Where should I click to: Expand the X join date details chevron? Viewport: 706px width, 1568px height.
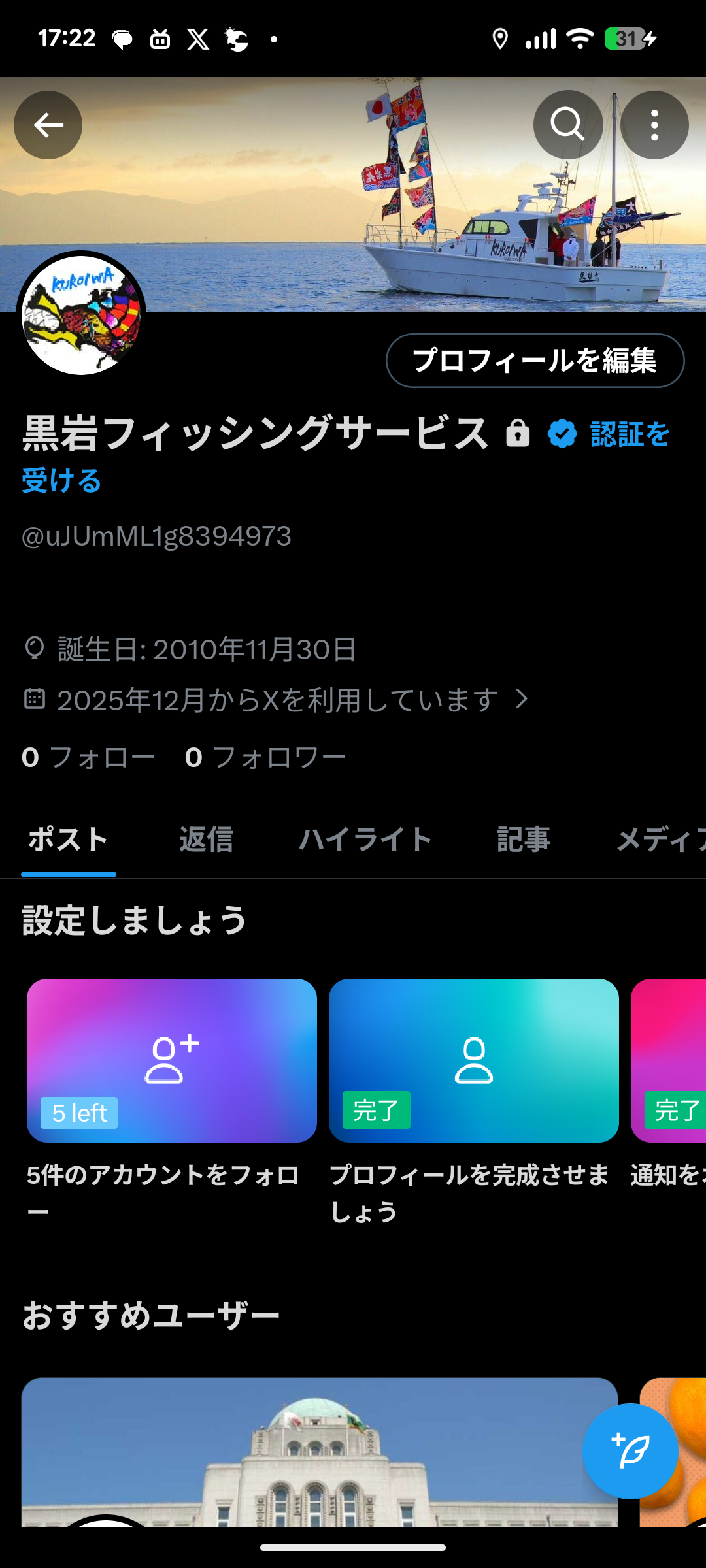coord(521,700)
